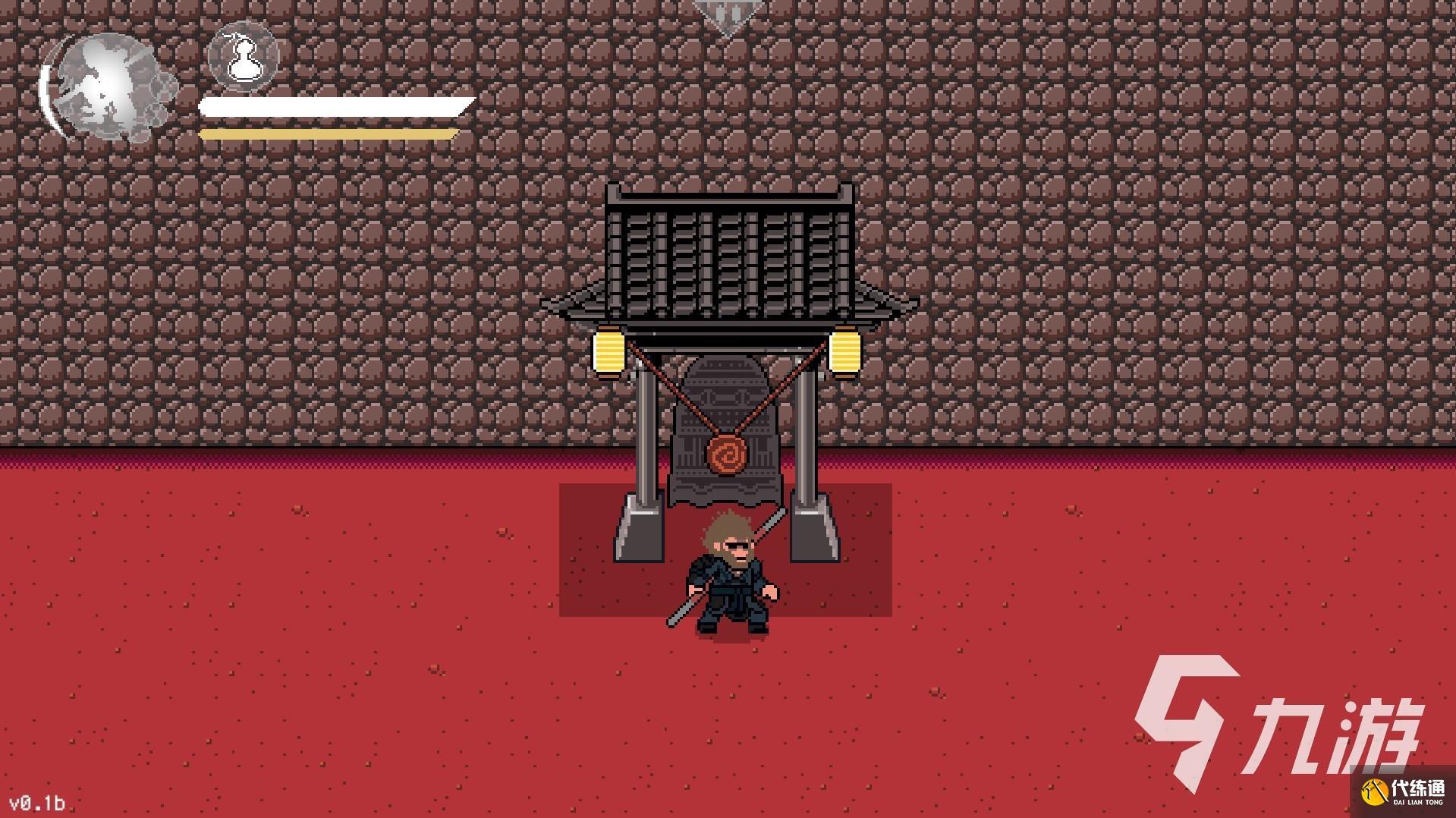Viewport: 1456px width, 818px height.
Task: Use the healing gourd item
Action: point(243,56)
